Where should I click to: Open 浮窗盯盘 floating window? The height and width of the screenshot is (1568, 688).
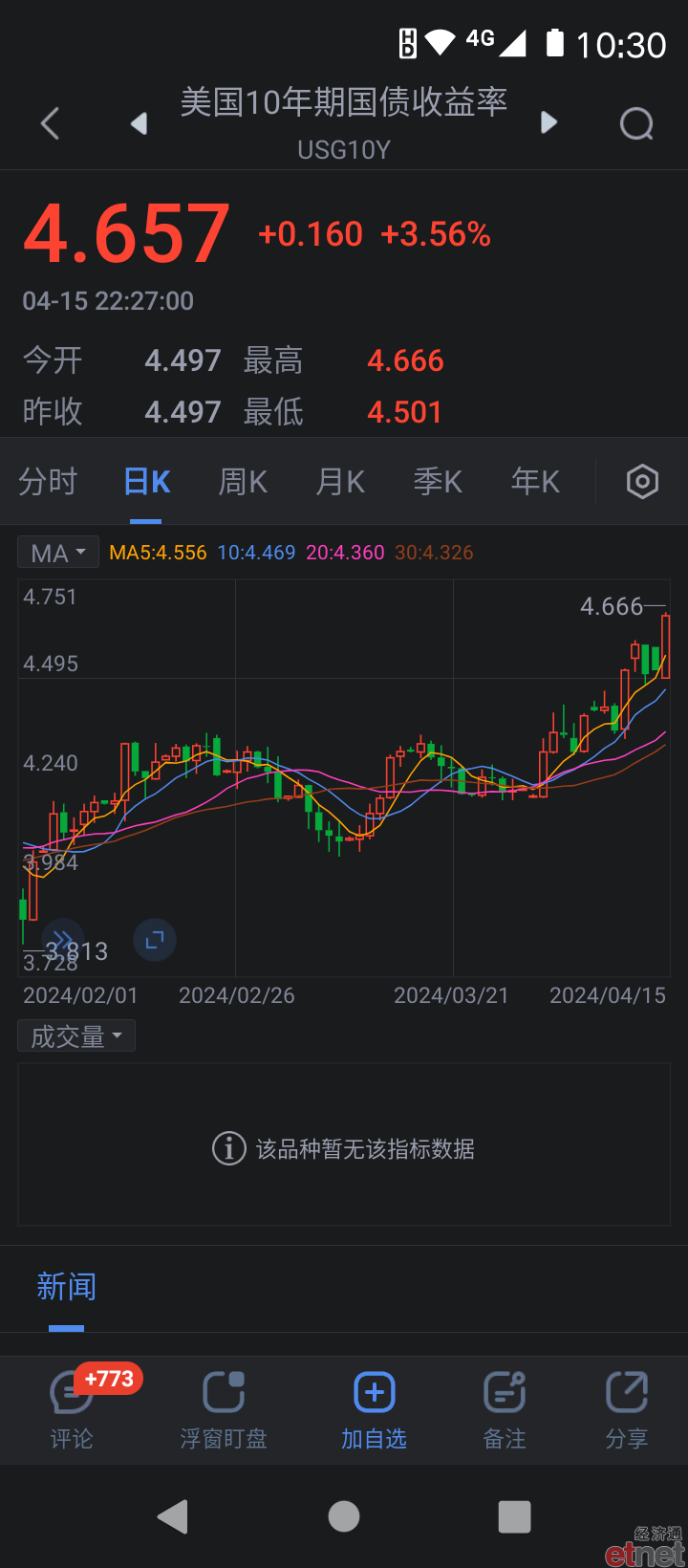coord(224,1410)
